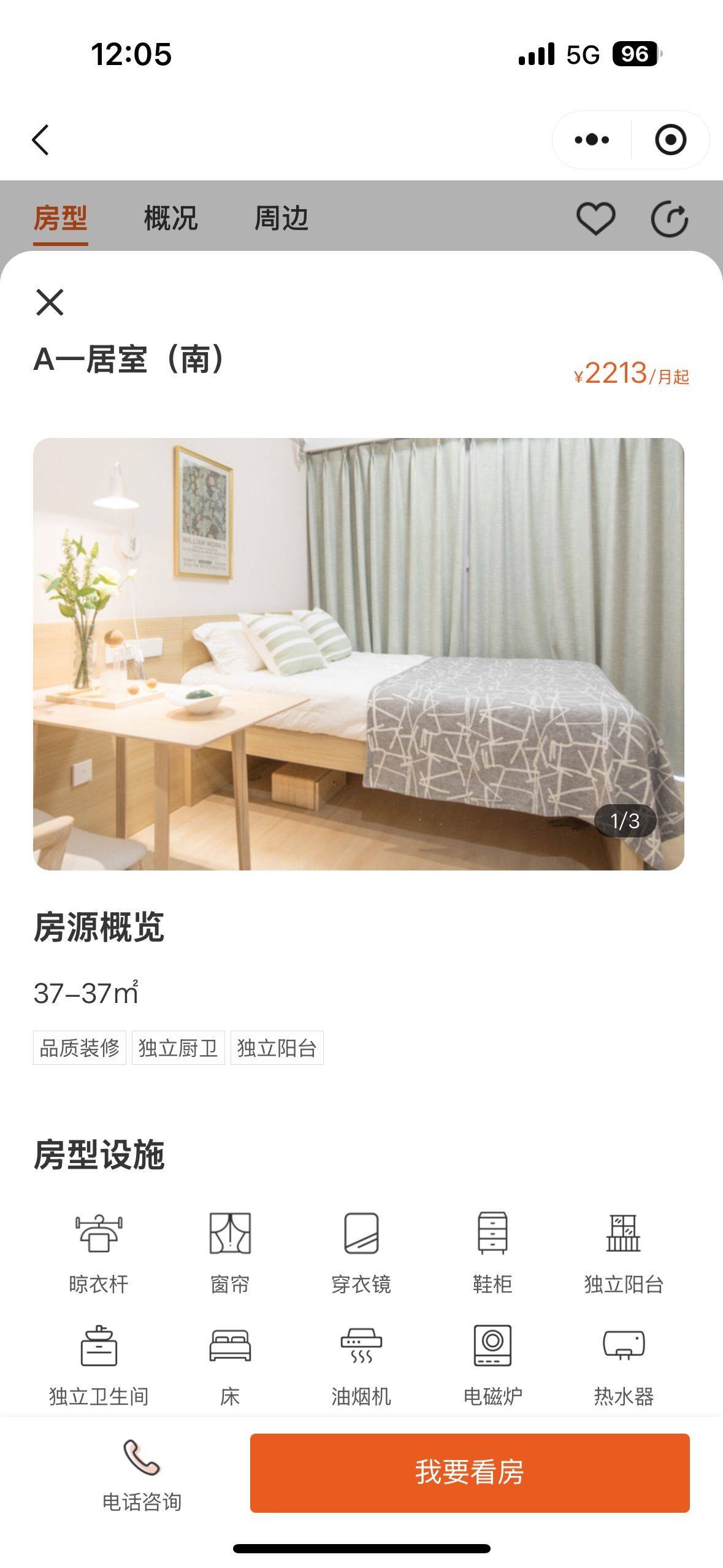Close the A一居室 detail sheet
723x1568 pixels.
coord(50,302)
